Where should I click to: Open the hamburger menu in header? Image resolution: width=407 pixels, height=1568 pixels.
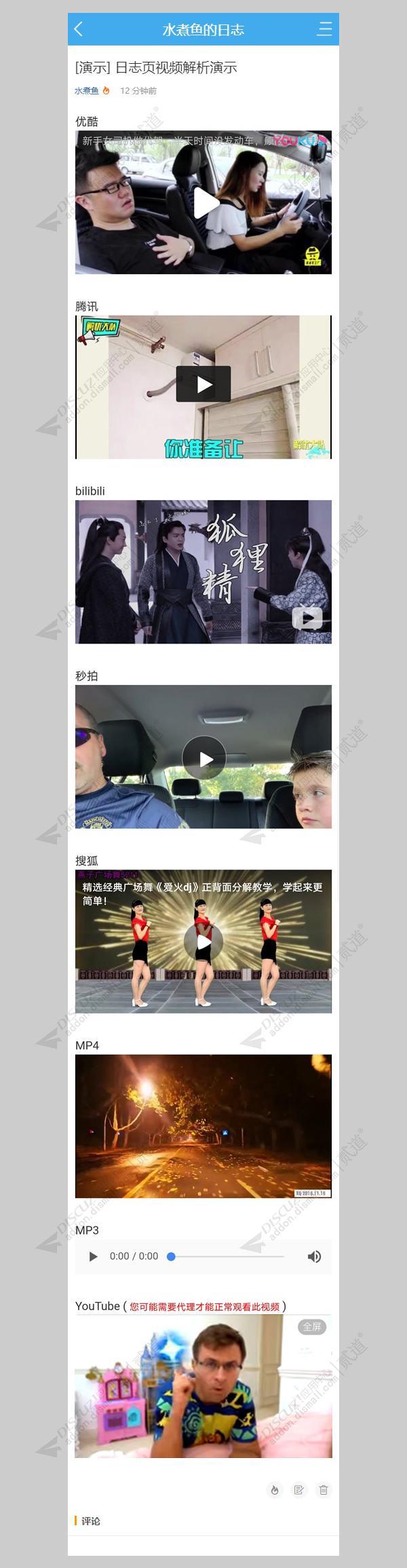325,29
